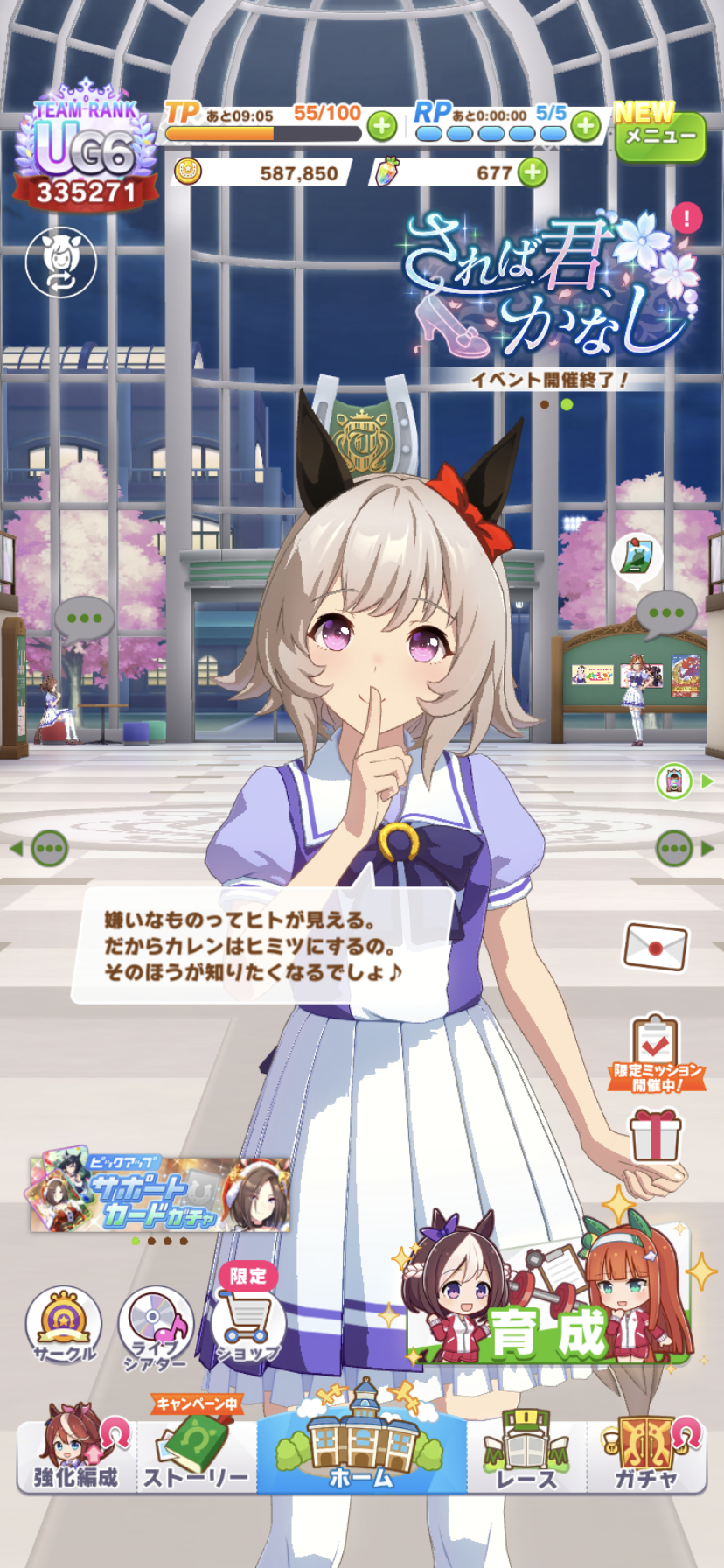The image size is (724, 1568).
Task: Open the メニュー menu button
Action: coord(660,136)
